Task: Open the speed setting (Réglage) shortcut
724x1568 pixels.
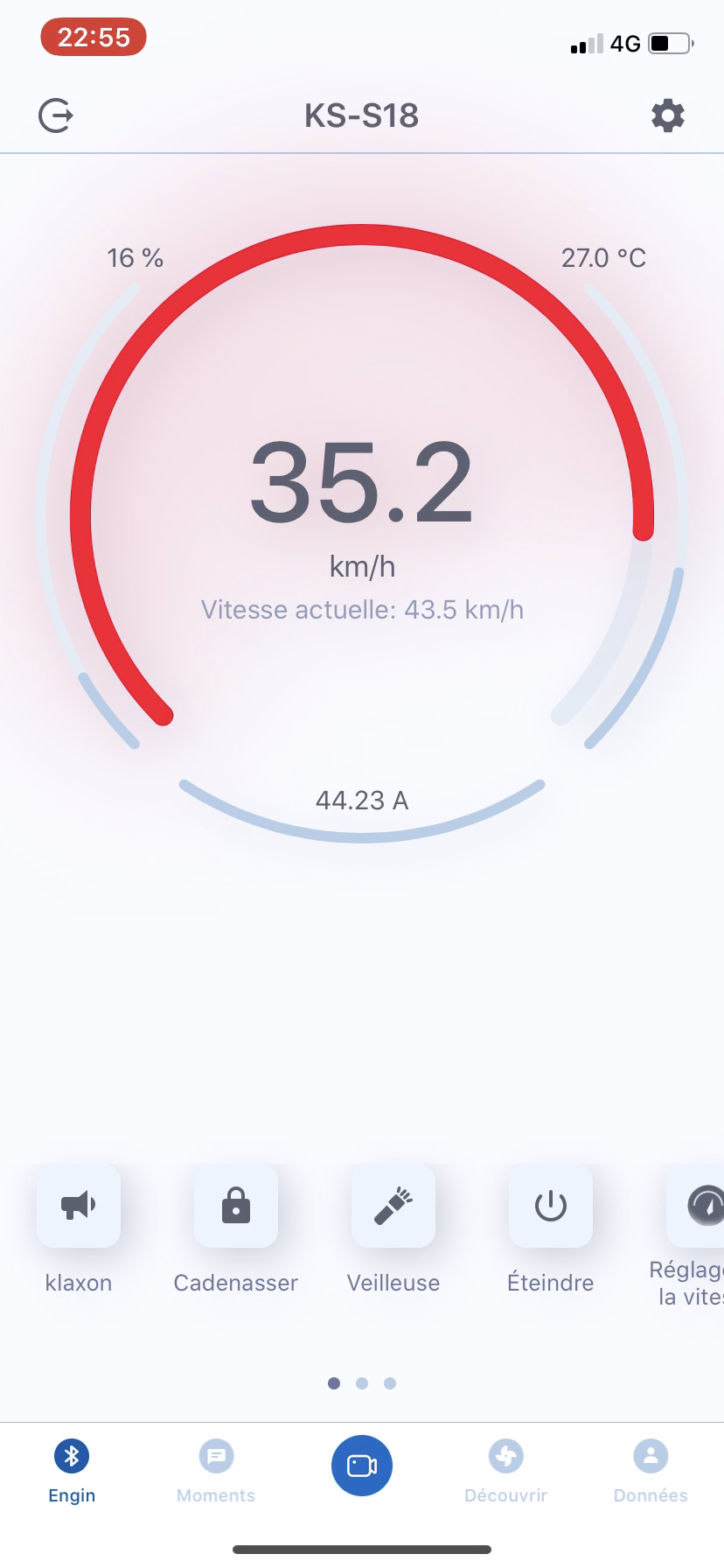Action: click(700, 1206)
